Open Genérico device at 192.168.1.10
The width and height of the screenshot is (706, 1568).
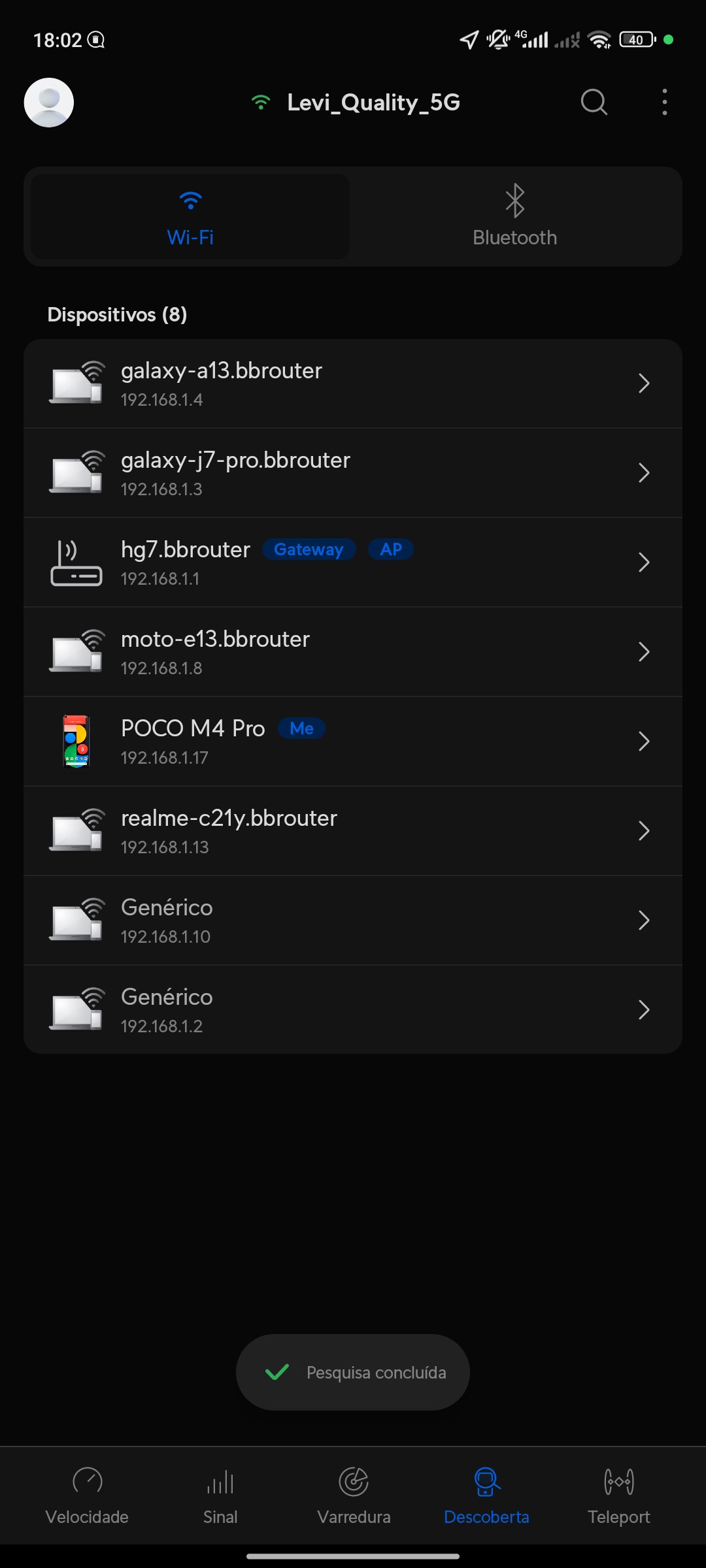click(353, 921)
